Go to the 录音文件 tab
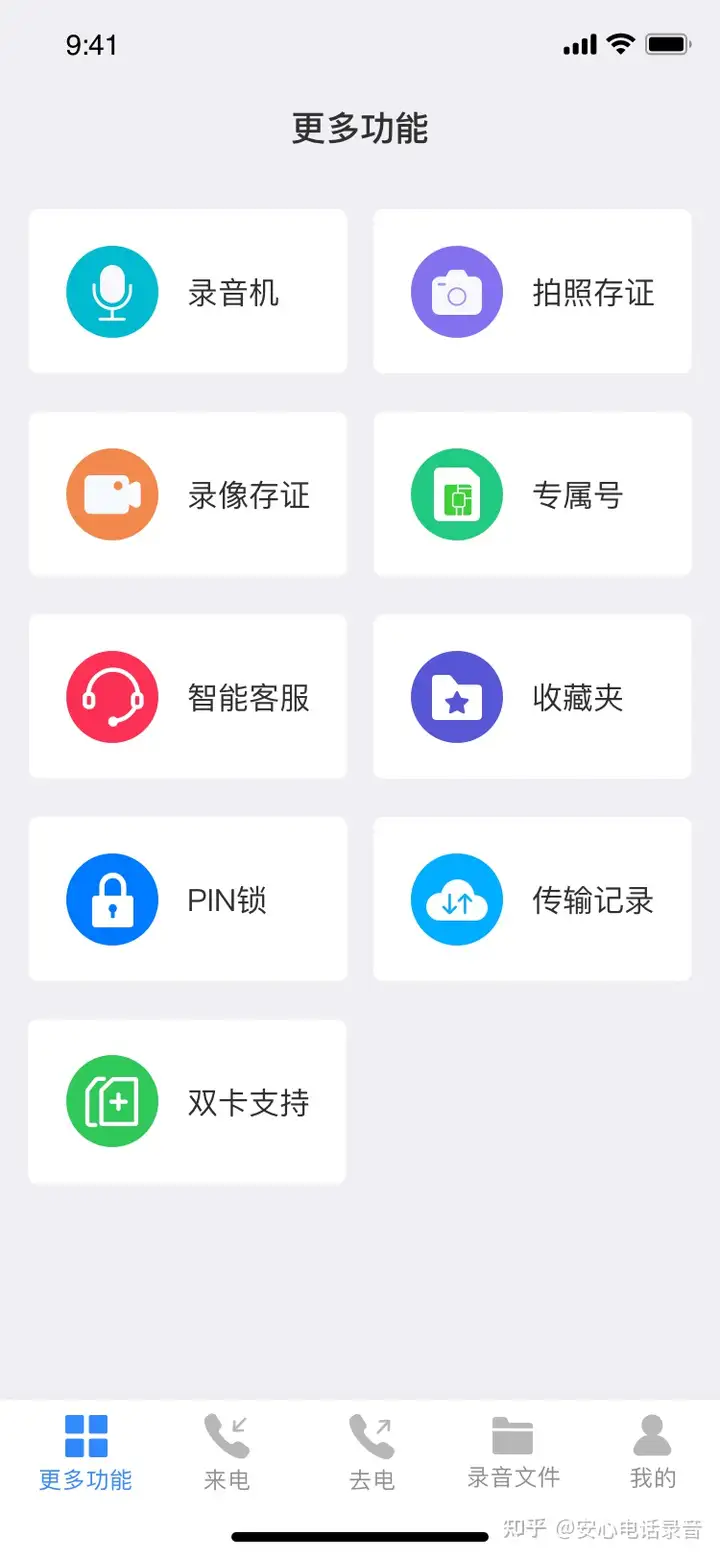The height and width of the screenshot is (1559, 720). [513, 1452]
